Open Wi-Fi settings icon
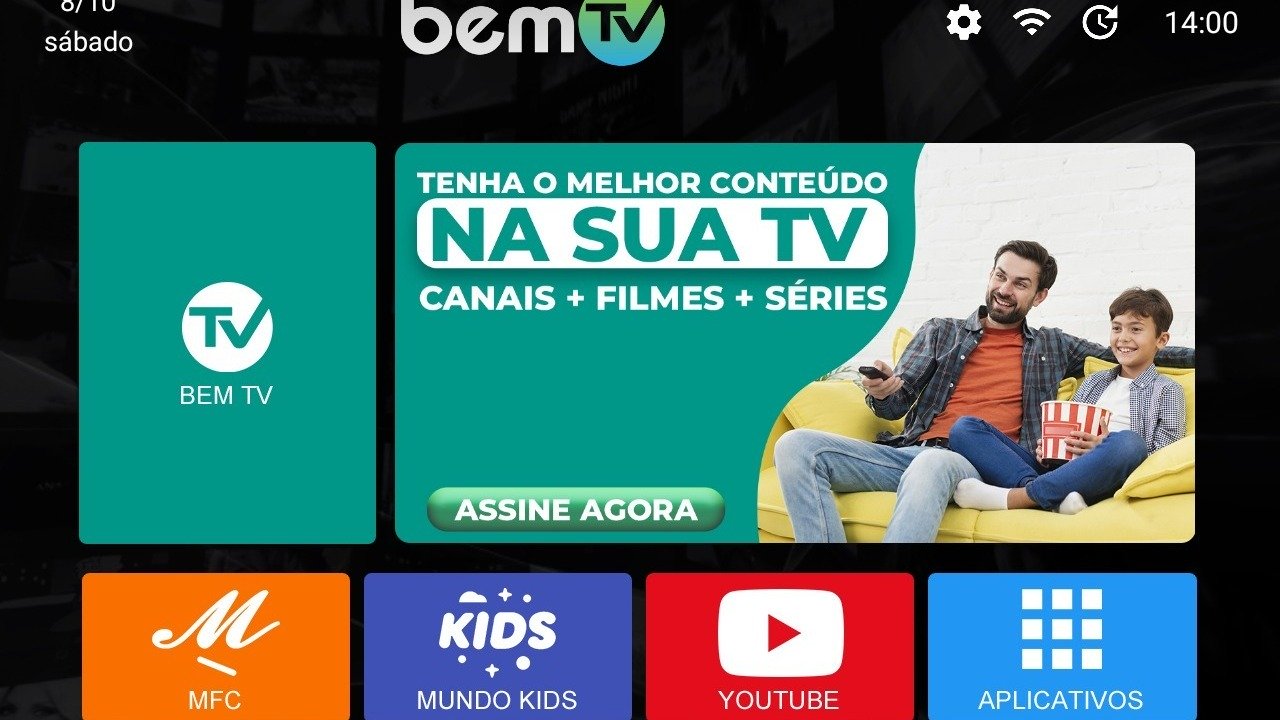This screenshot has width=1280, height=720. (x=1031, y=22)
